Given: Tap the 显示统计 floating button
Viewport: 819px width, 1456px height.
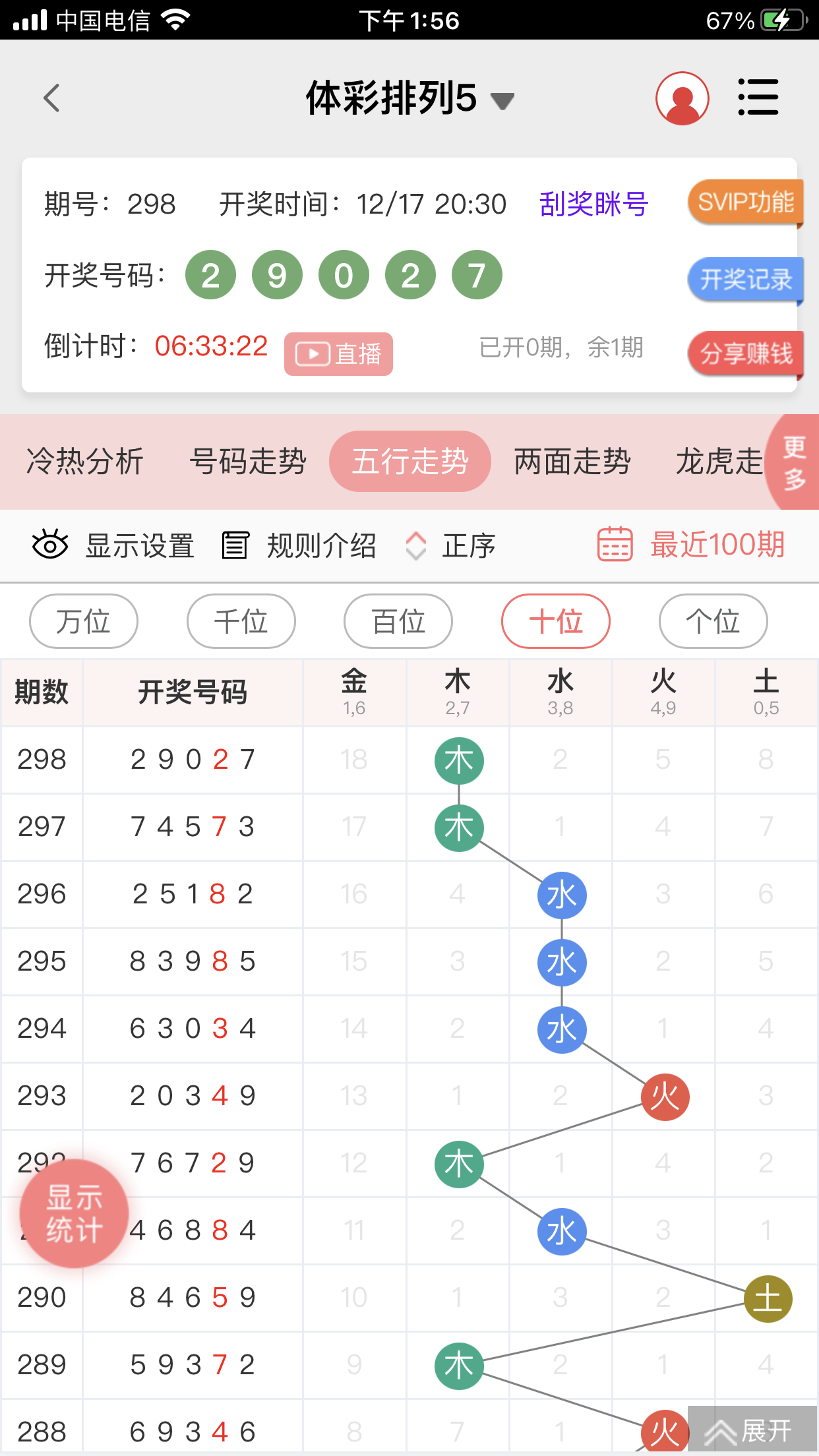Looking at the screenshot, I should pyautogui.click(x=74, y=1213).
